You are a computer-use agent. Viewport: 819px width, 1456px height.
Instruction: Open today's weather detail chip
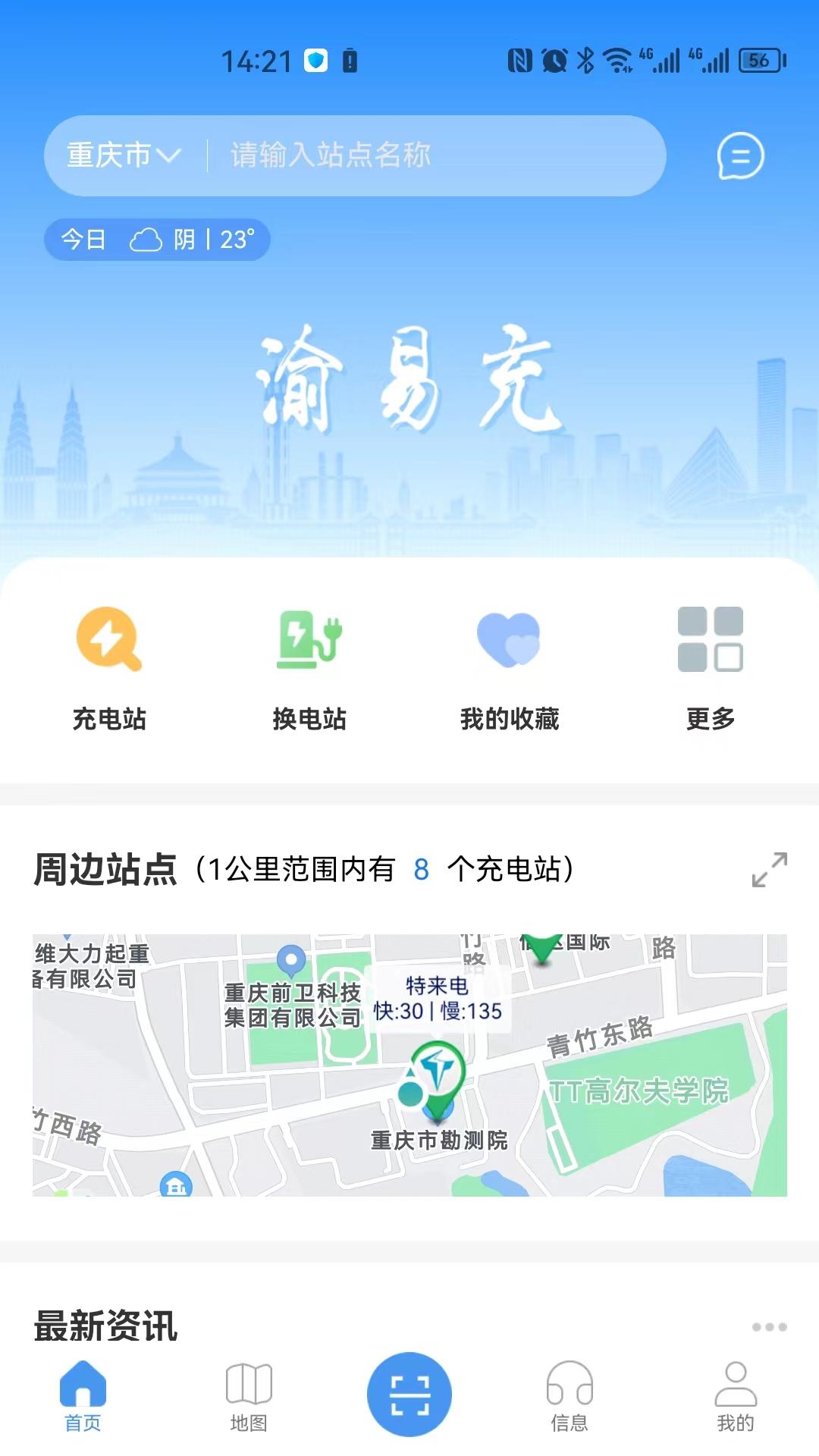point(157,240)
